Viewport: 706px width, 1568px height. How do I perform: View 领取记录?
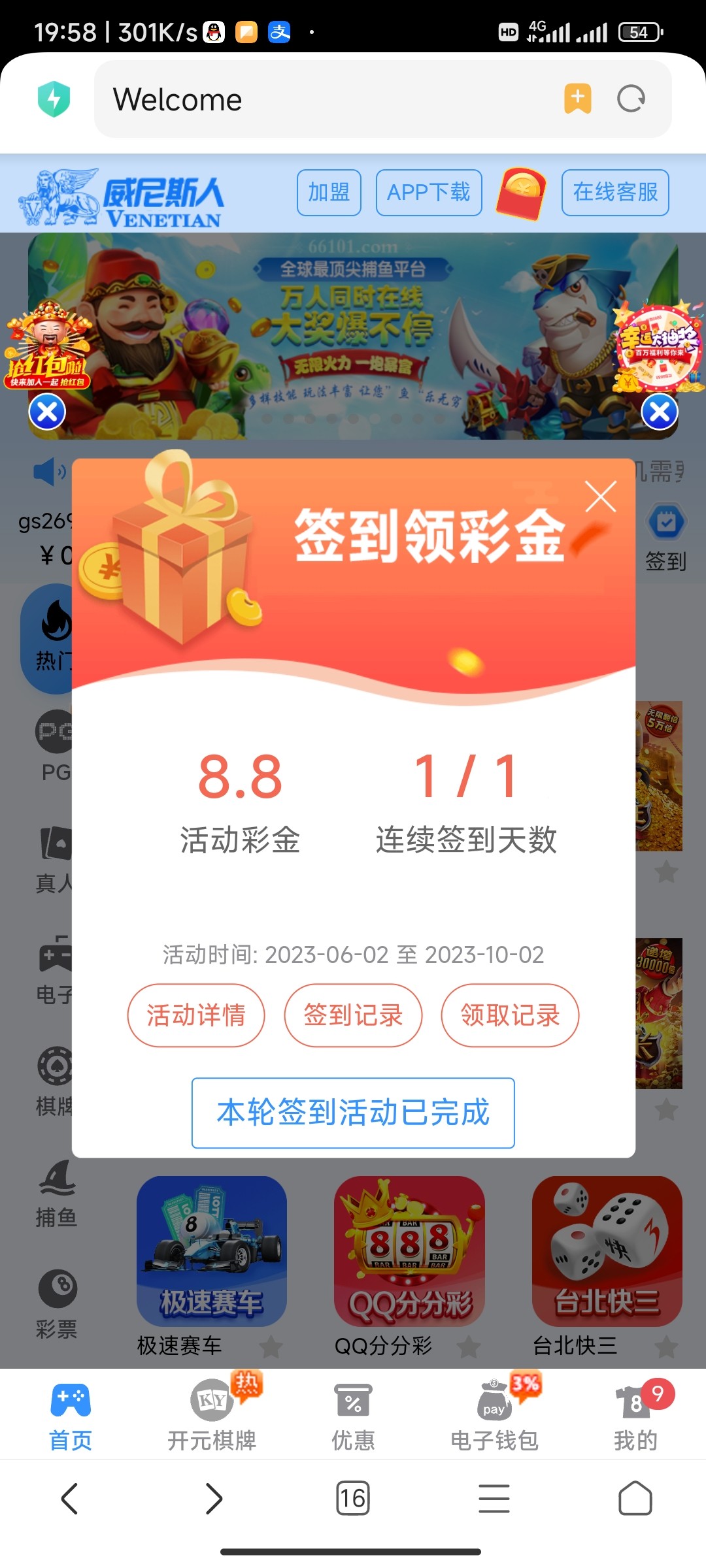(510, 1015)
